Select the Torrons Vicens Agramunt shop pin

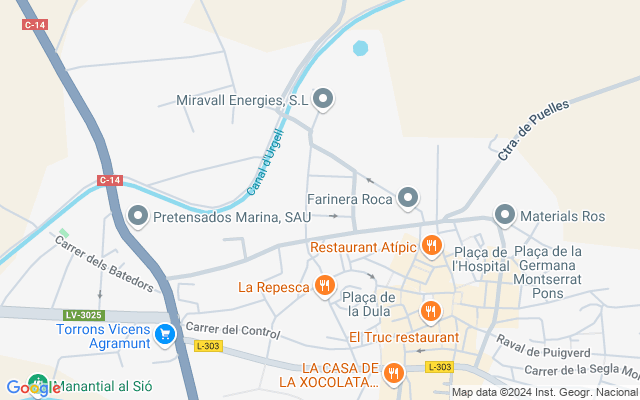point(166,335)
